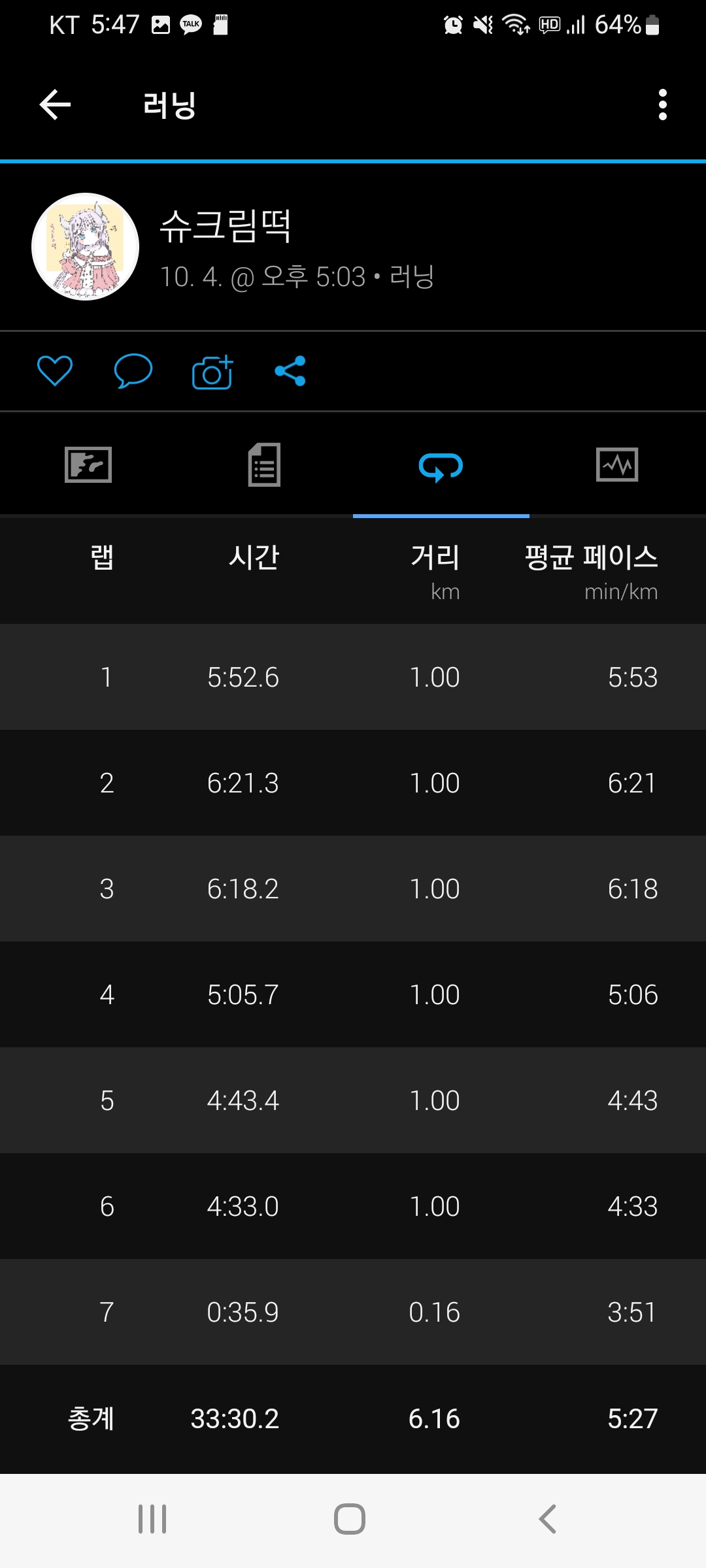Switch to the map overview tab

88,465
